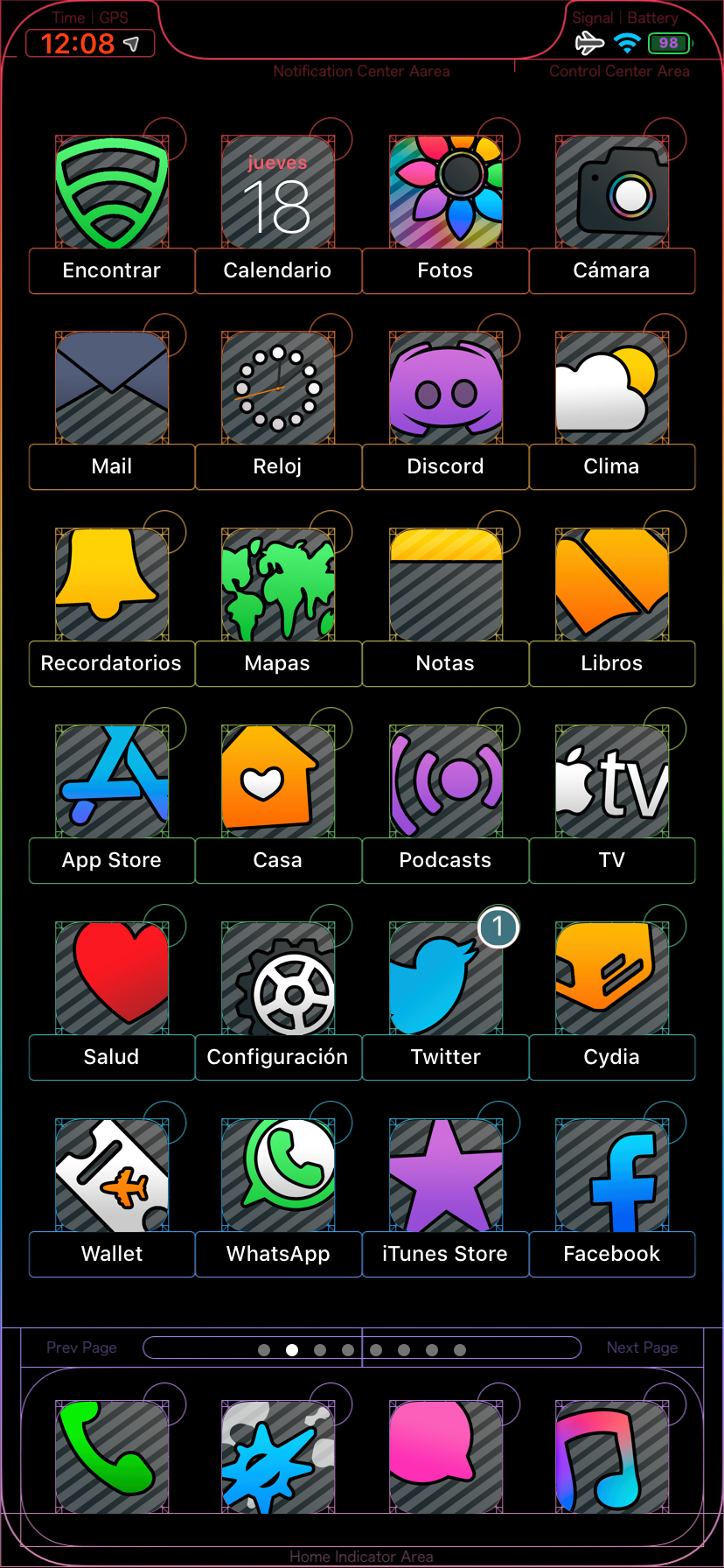Open the Encontrar app

pyautogui.click(x=112, y=192)
